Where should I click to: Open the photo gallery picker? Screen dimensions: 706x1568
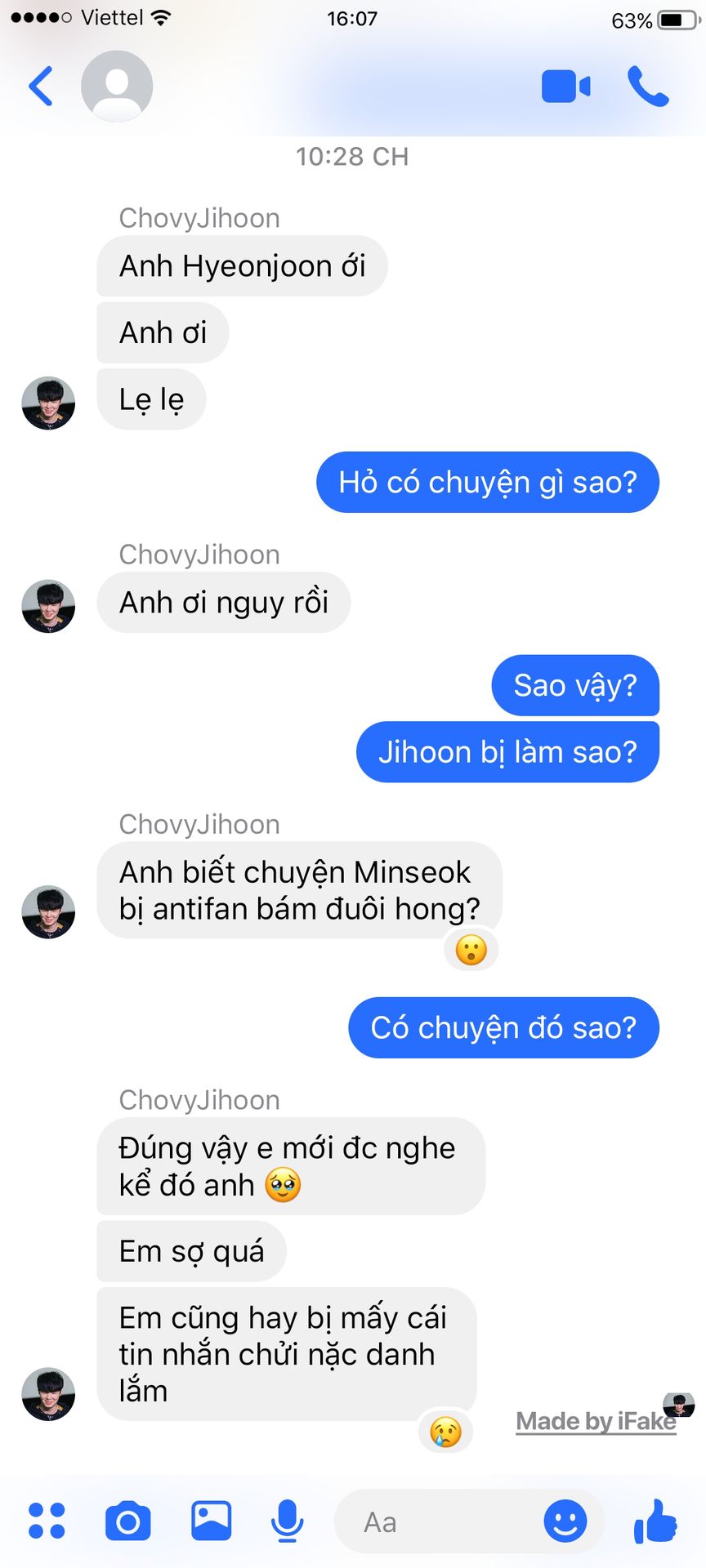click(211, 1521)
